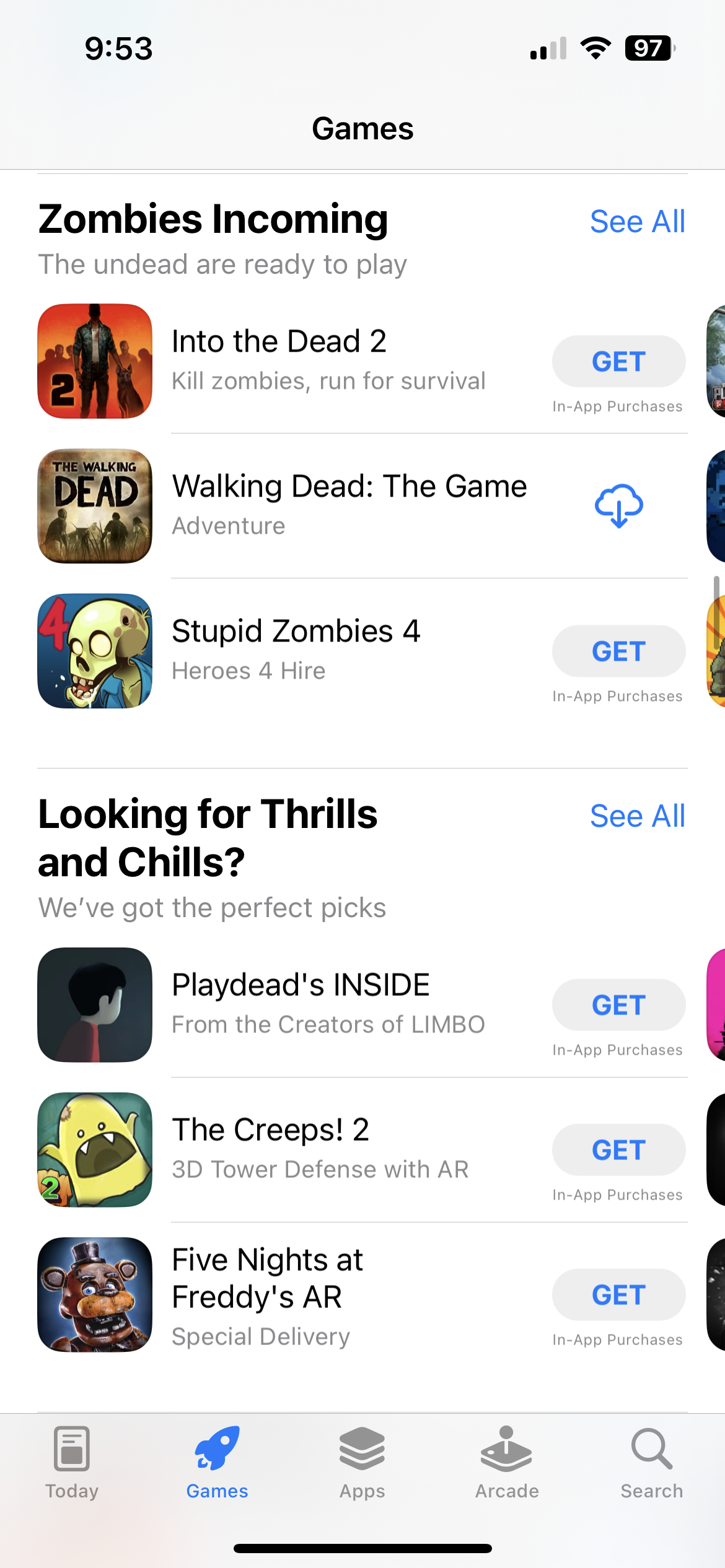Viewport: 725px width, 1568px height.
Task: Get The Creeps! 2
Action: (618, 1150)
